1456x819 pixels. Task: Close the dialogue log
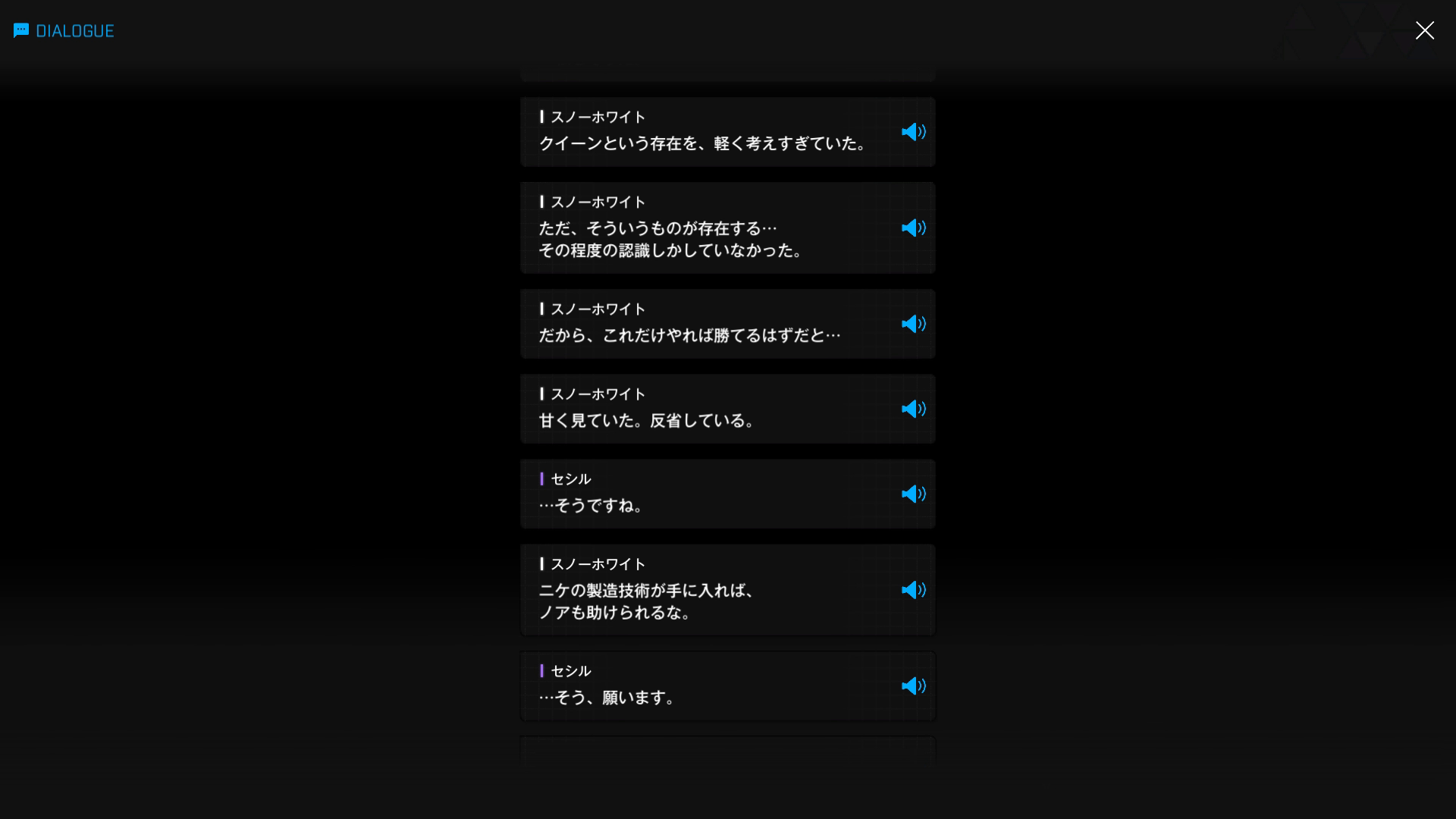[x=1424, y=30]
